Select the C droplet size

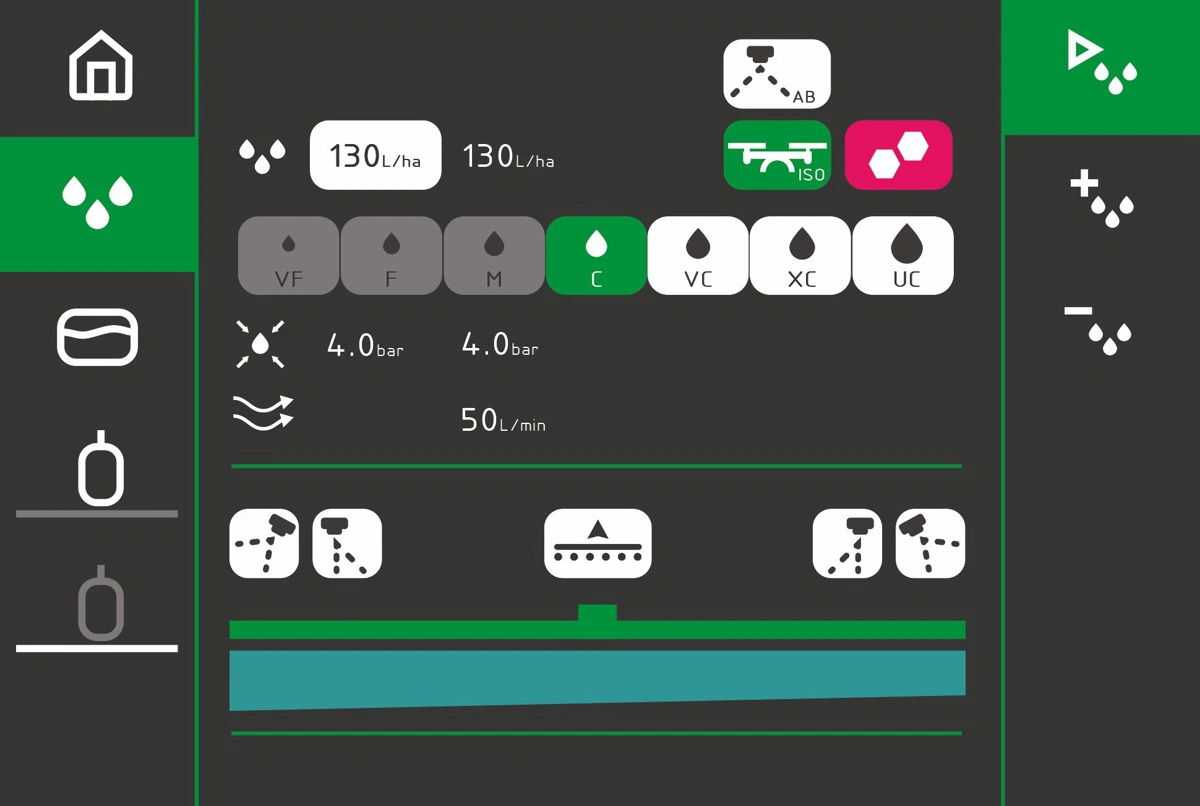tap(596, 255)
